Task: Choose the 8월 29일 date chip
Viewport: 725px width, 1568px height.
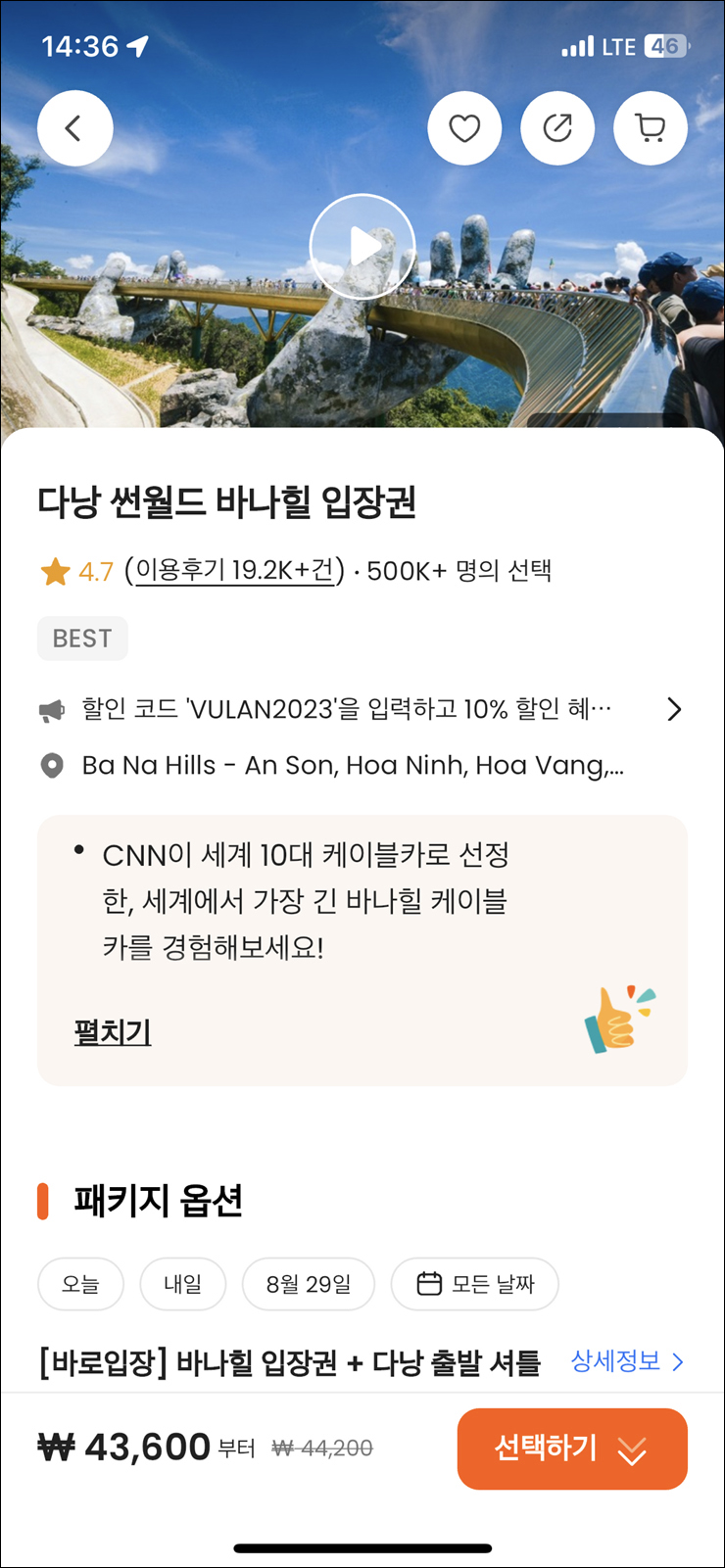Action: [x=309, y=1284]
